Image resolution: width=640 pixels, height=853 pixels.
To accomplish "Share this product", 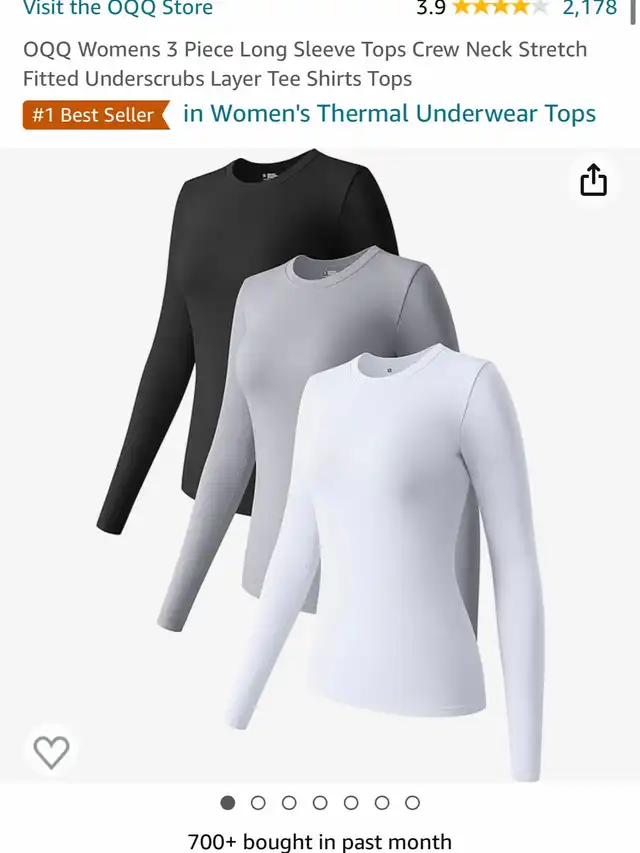I will pos(593,180).
